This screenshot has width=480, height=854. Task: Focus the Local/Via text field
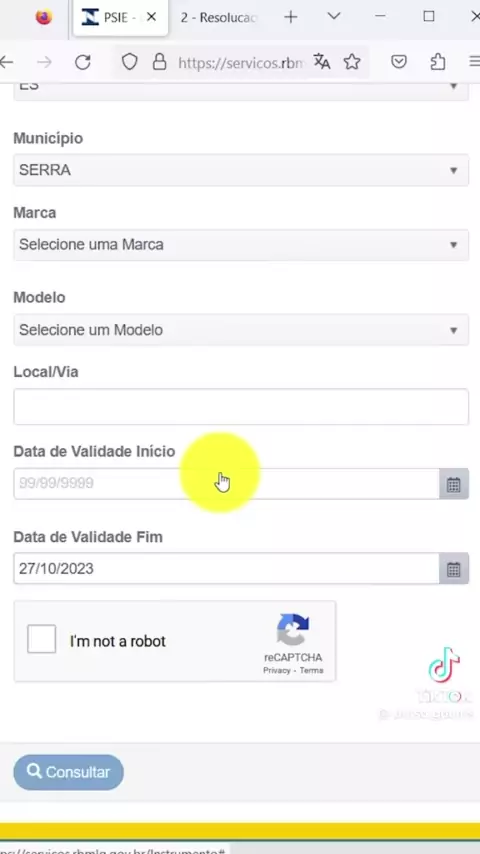[241, 406]
